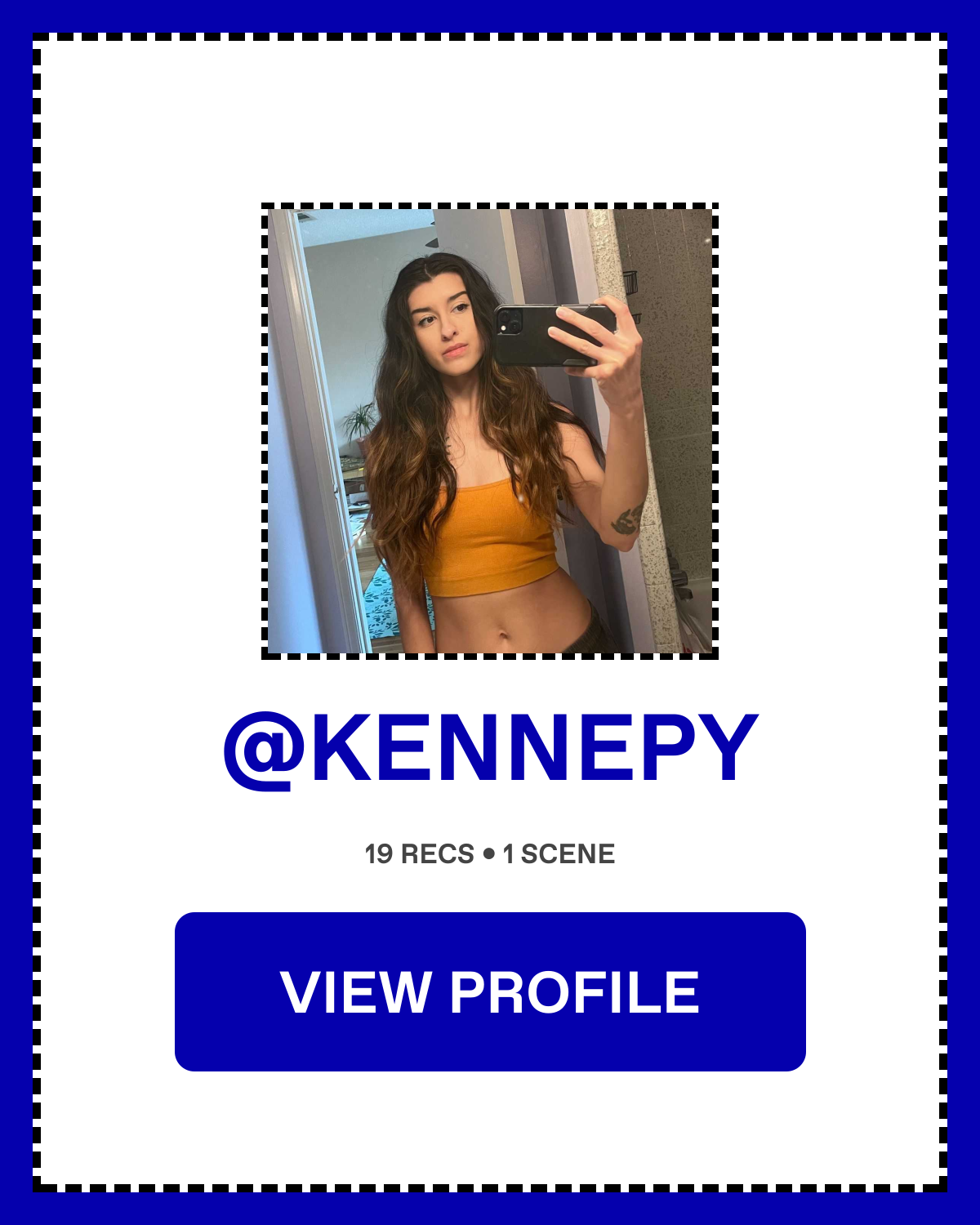Viewport: 980px width, 1225px height.
Task: Tap the View Profile button
Action: pos(490,991)
